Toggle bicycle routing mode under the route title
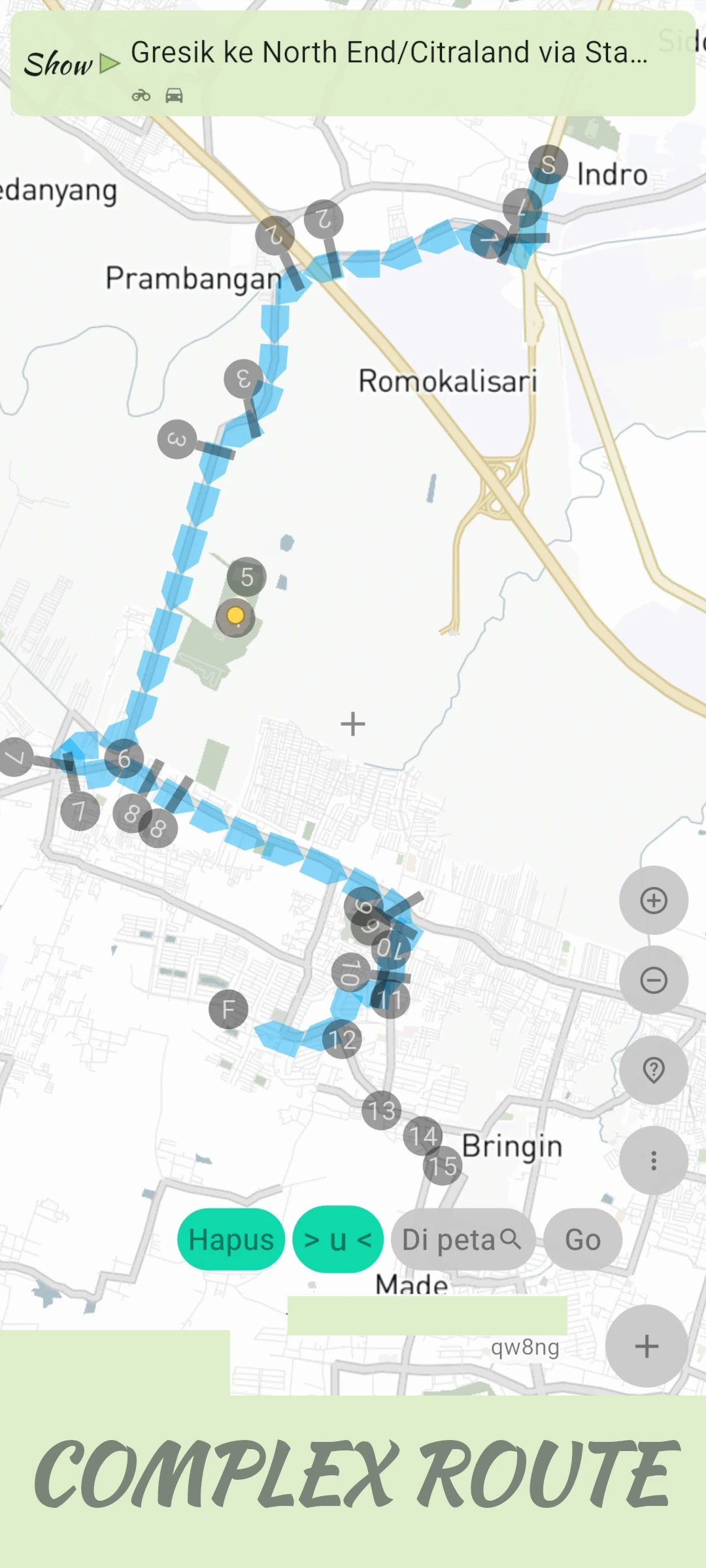This screenshot has height=1568, width=706. pyautogui.click(x=141, y=95)
